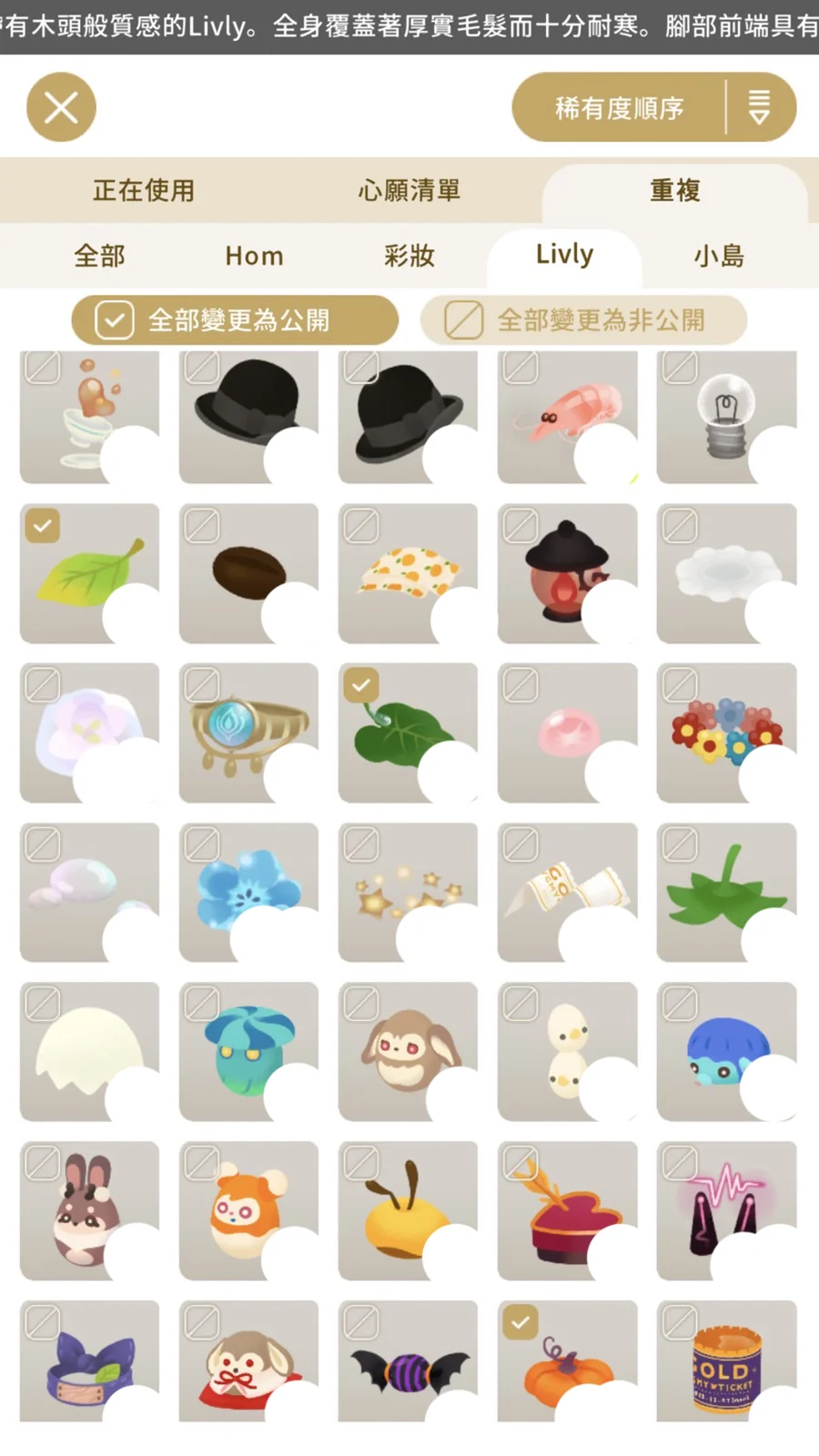Switch to the 小島 category
This screenshot has height=1456, width=819.
point(719,256)
